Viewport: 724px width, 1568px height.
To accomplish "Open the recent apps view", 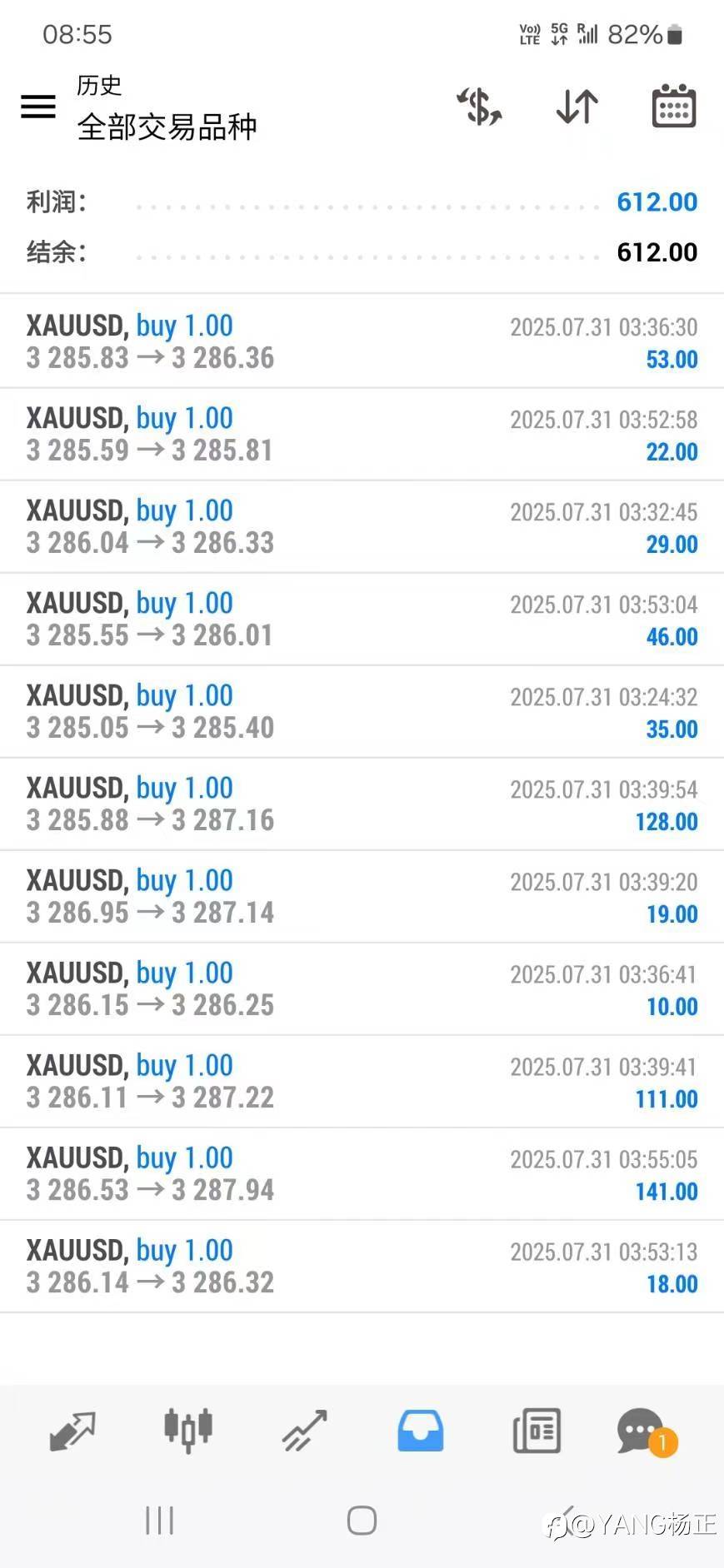I will coord(159,1520).
